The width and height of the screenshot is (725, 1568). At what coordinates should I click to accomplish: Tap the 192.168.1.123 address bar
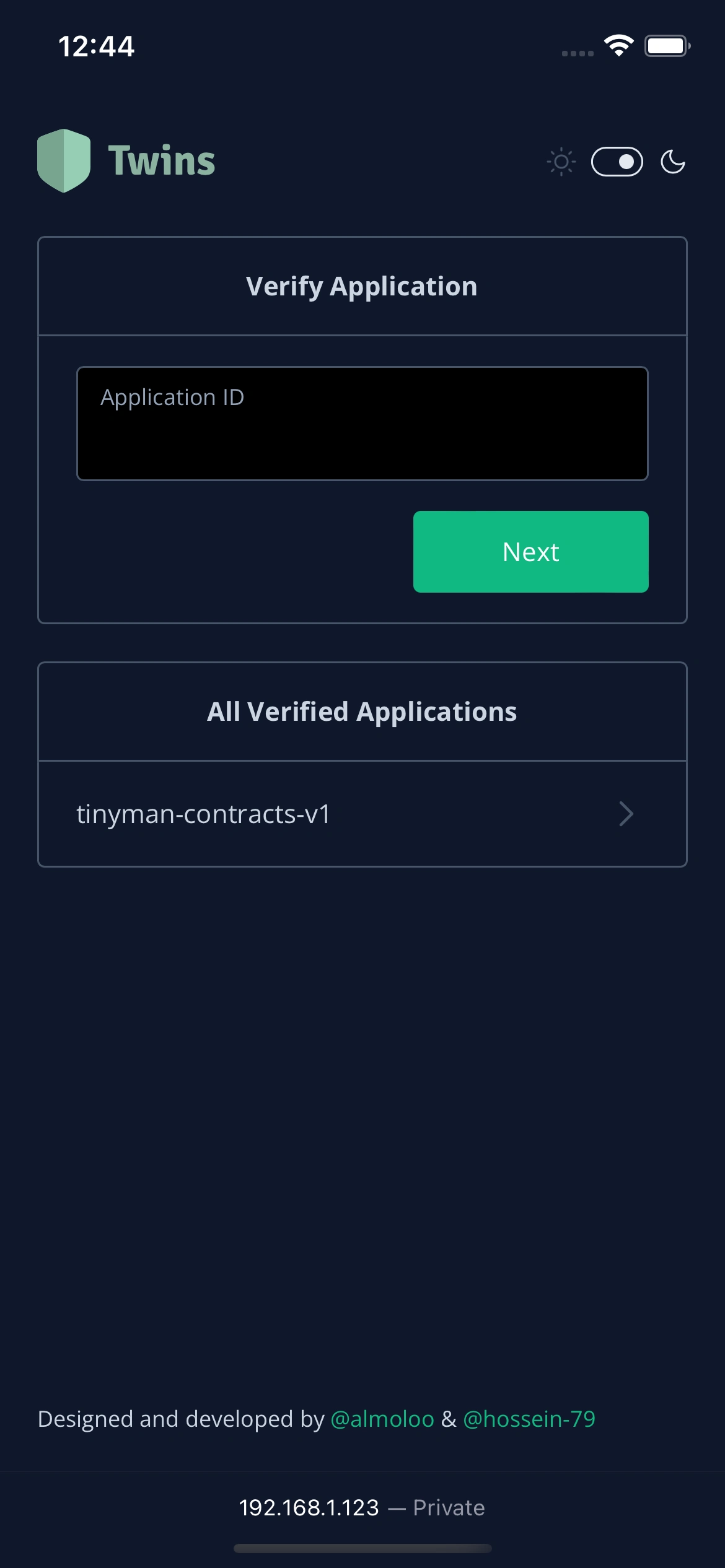coord(362,1507)
